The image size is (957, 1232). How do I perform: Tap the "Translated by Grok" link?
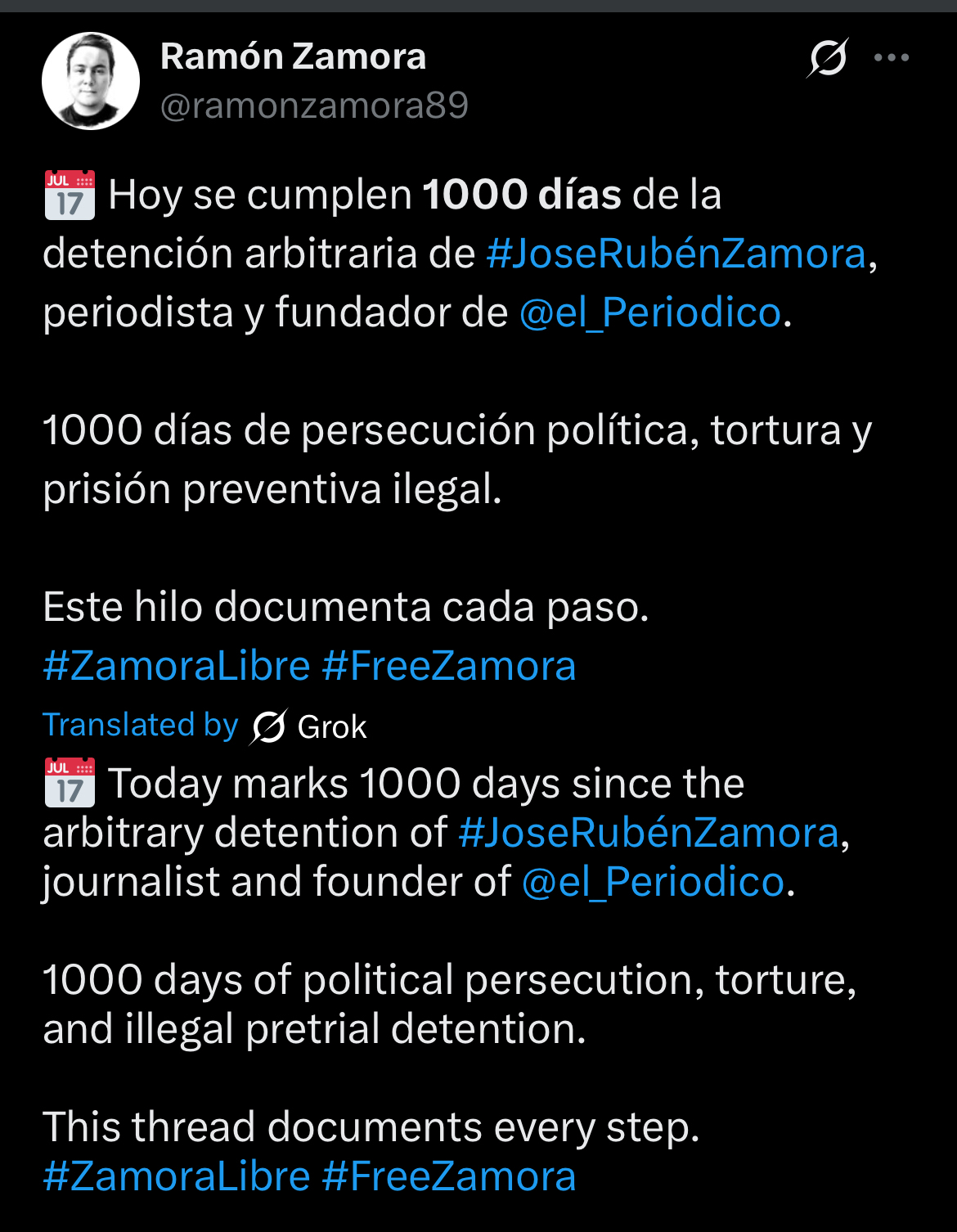[204, 726]
